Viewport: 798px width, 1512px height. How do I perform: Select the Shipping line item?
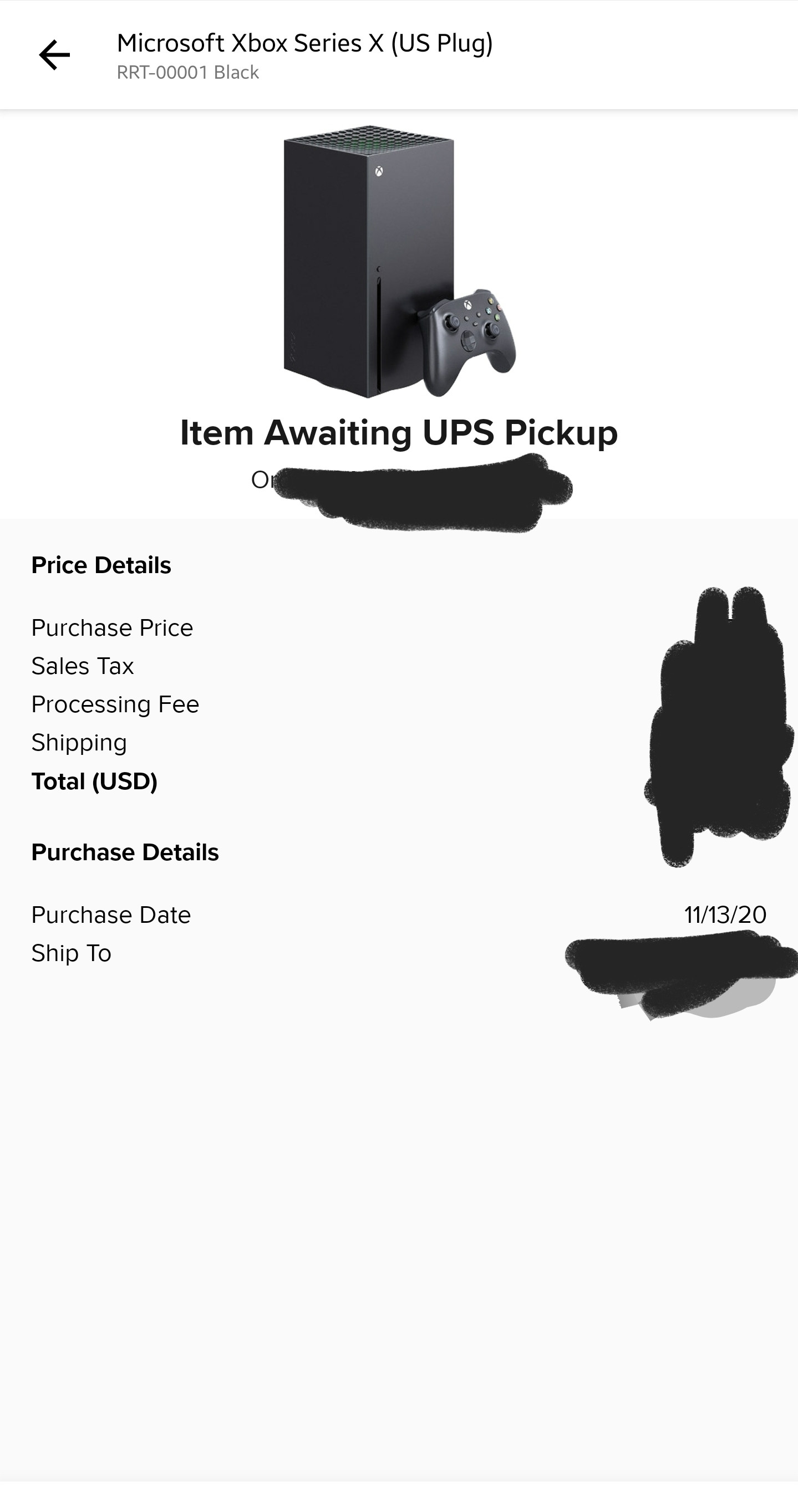click(79, 742)
